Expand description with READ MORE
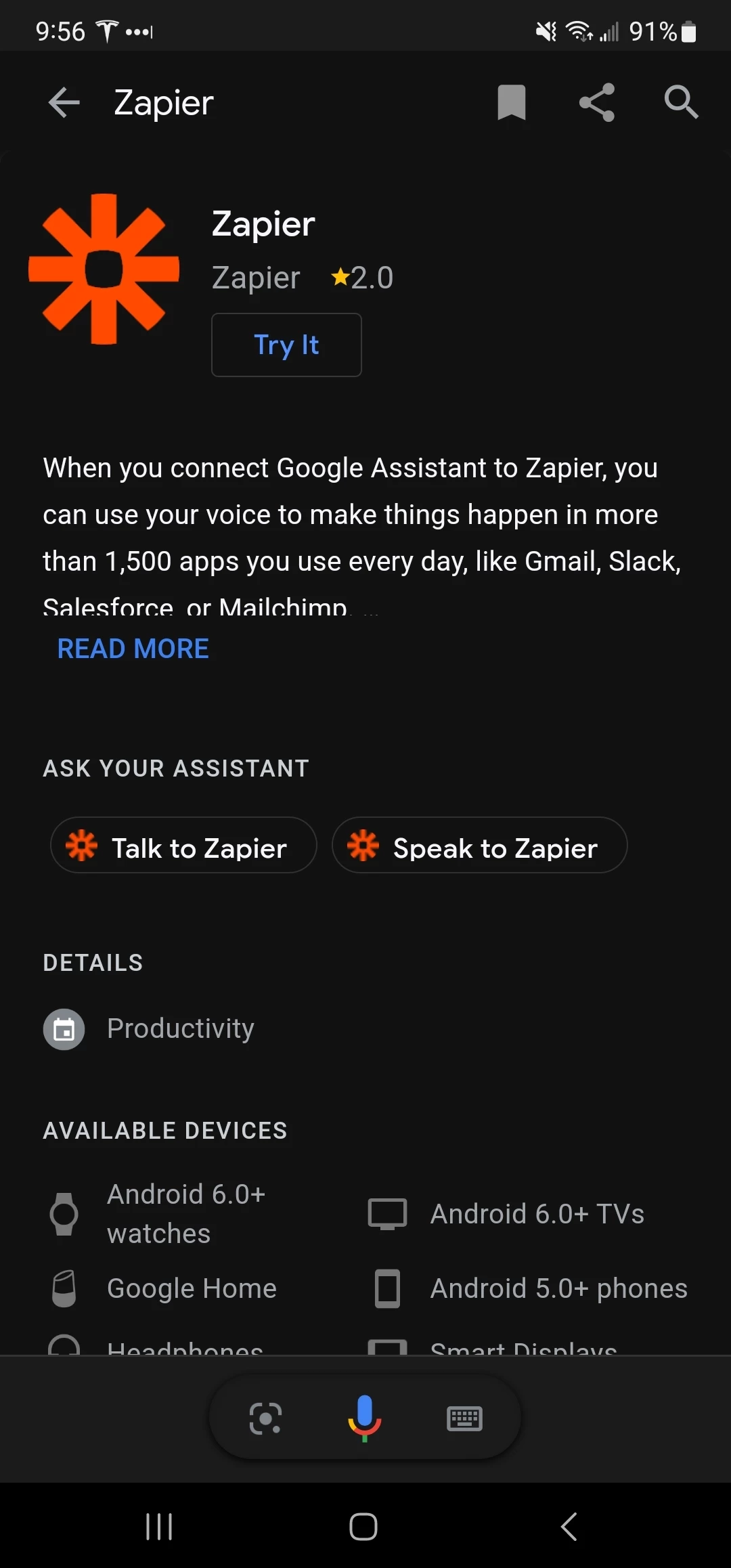Image resolution: width=731 pixels, height=1568 pixels. point(133,649)
